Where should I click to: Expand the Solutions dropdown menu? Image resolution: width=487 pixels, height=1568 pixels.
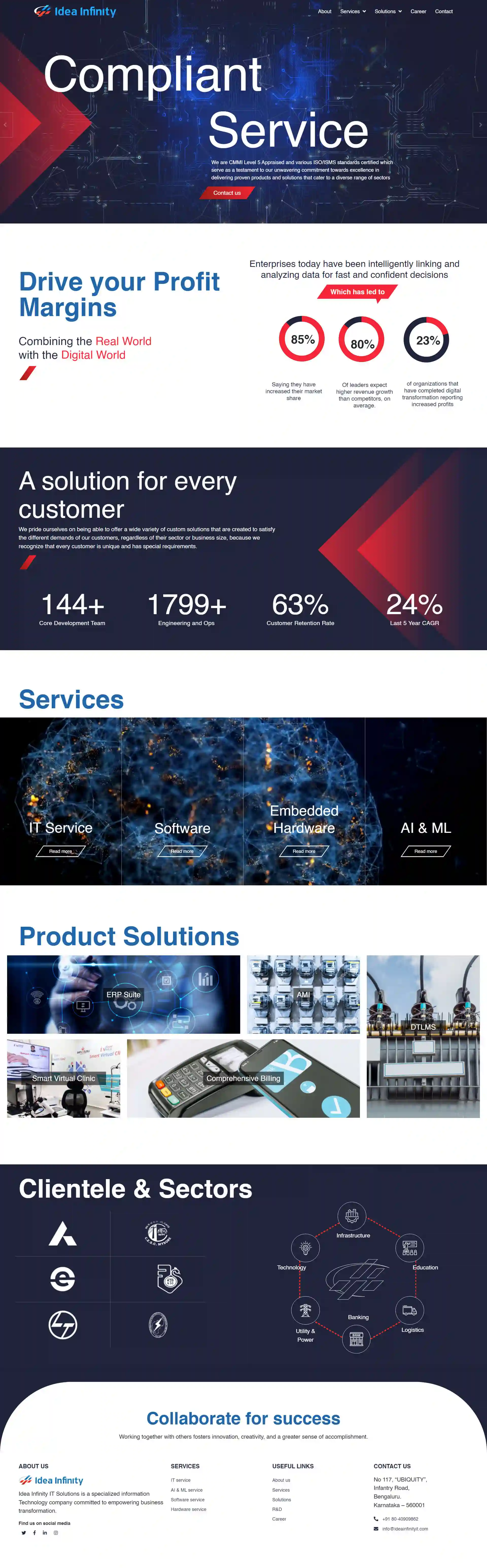point(388,12)
